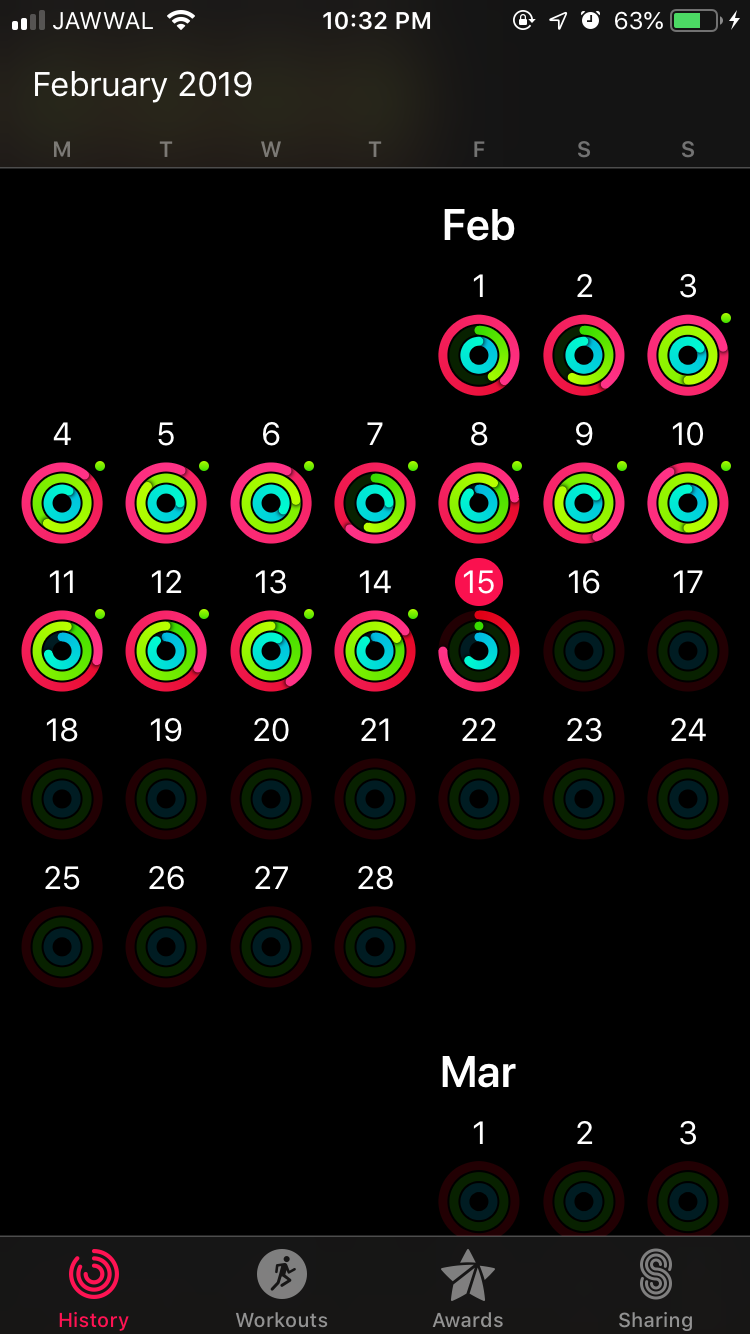Open February 3 activity summary
Image resolution: width=750 pixels, height=1334 pixels.
[x=688, y=355]
